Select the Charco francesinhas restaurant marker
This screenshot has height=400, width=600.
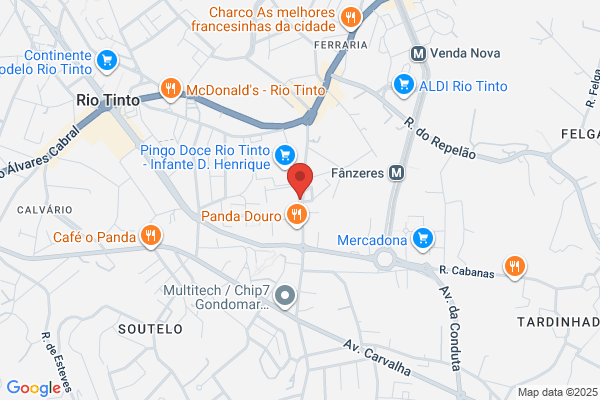(x=351, y=18)
